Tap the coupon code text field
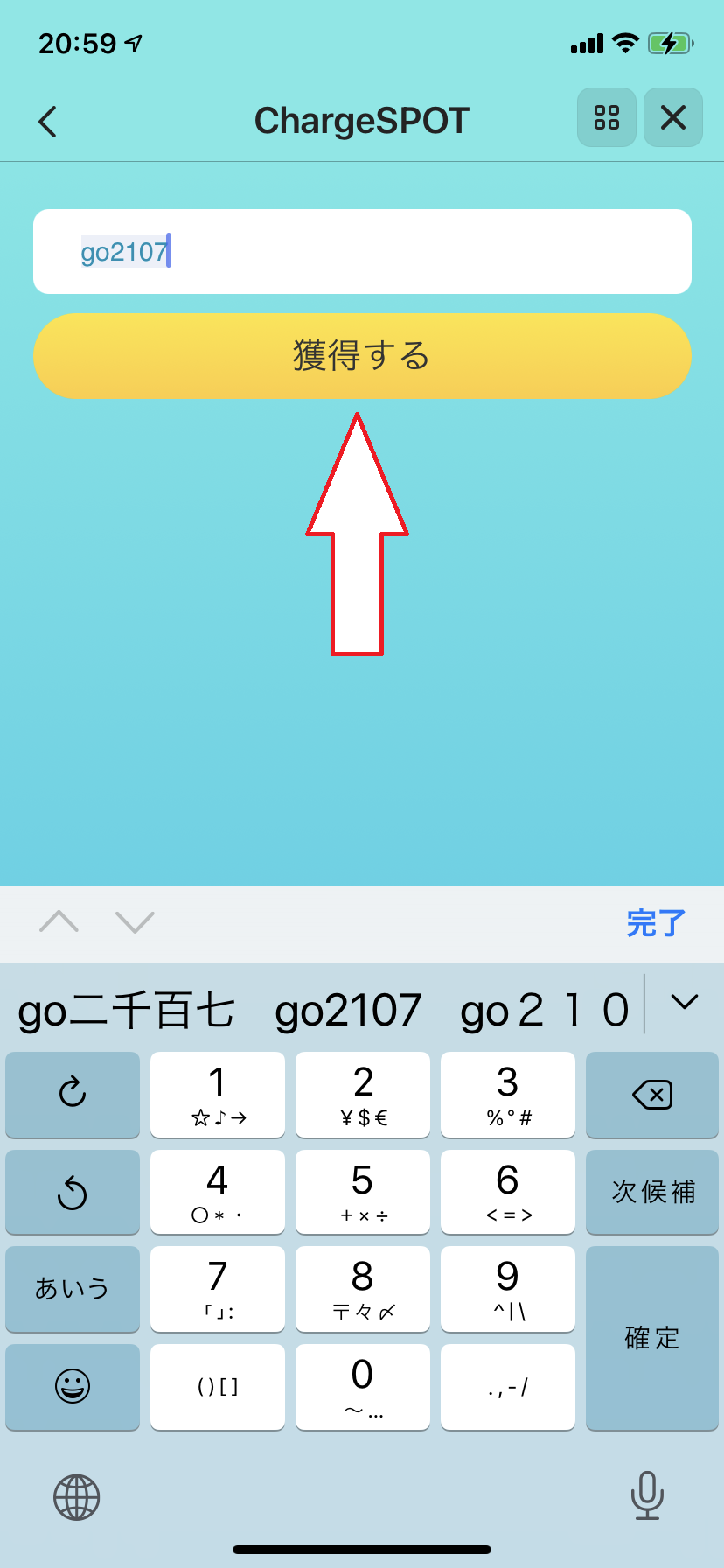Viewport: 724px width, 1568px height. [x=362, y=252]
